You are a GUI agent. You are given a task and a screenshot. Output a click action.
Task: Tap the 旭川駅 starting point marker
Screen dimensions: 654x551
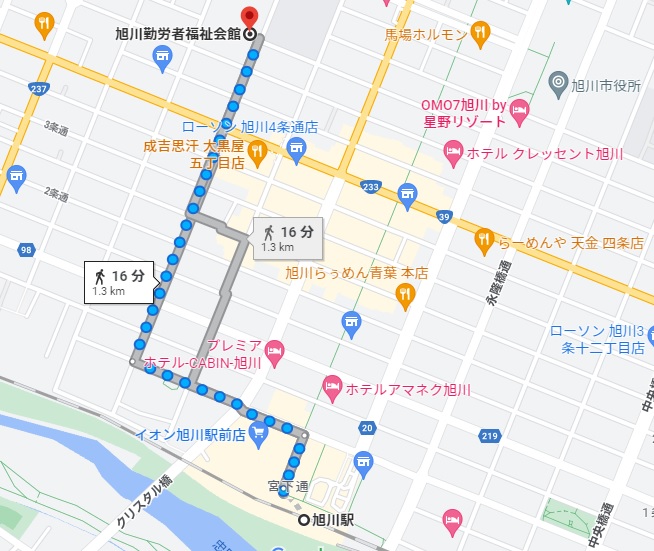(304, 519)
